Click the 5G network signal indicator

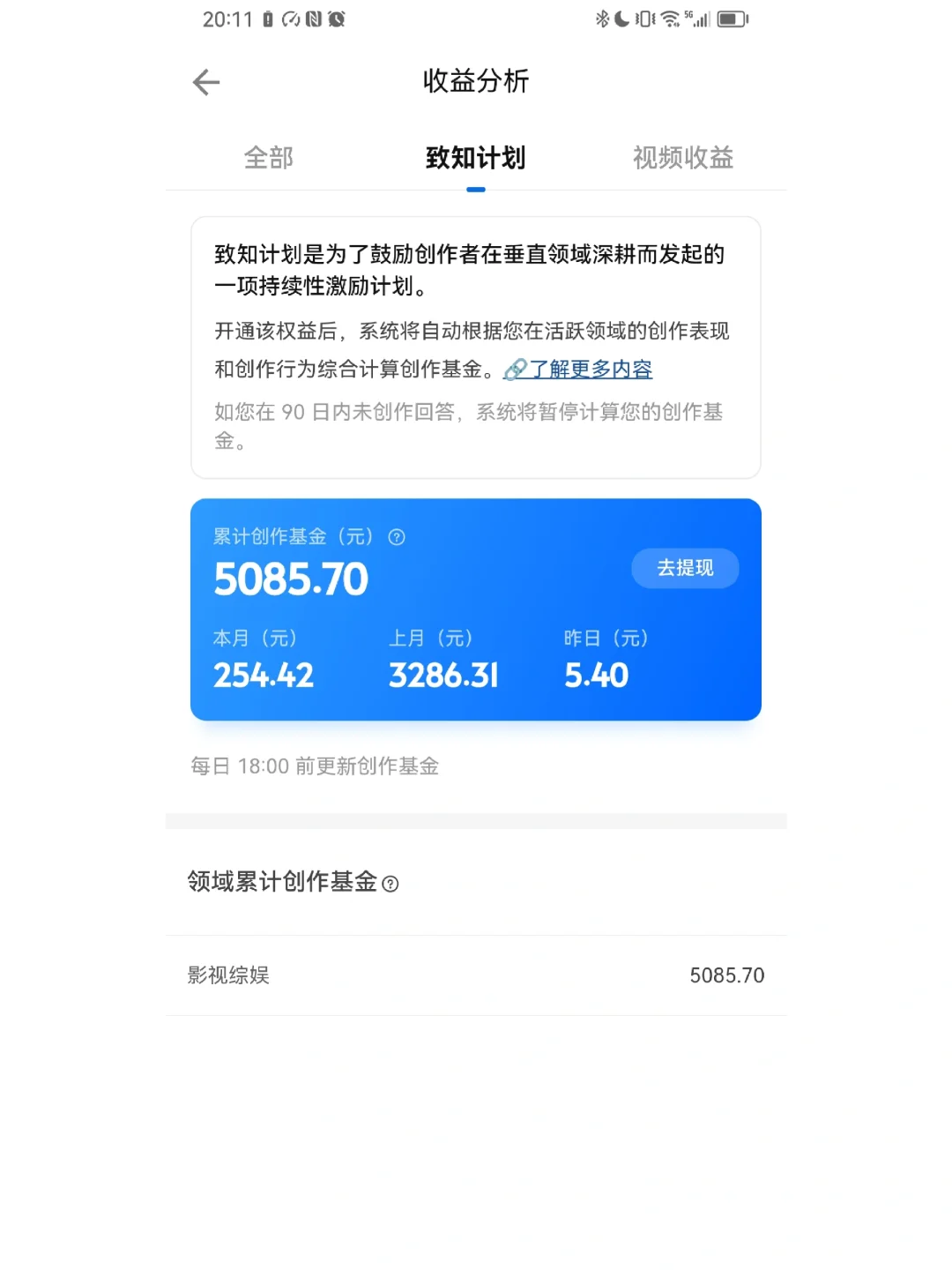695,18
